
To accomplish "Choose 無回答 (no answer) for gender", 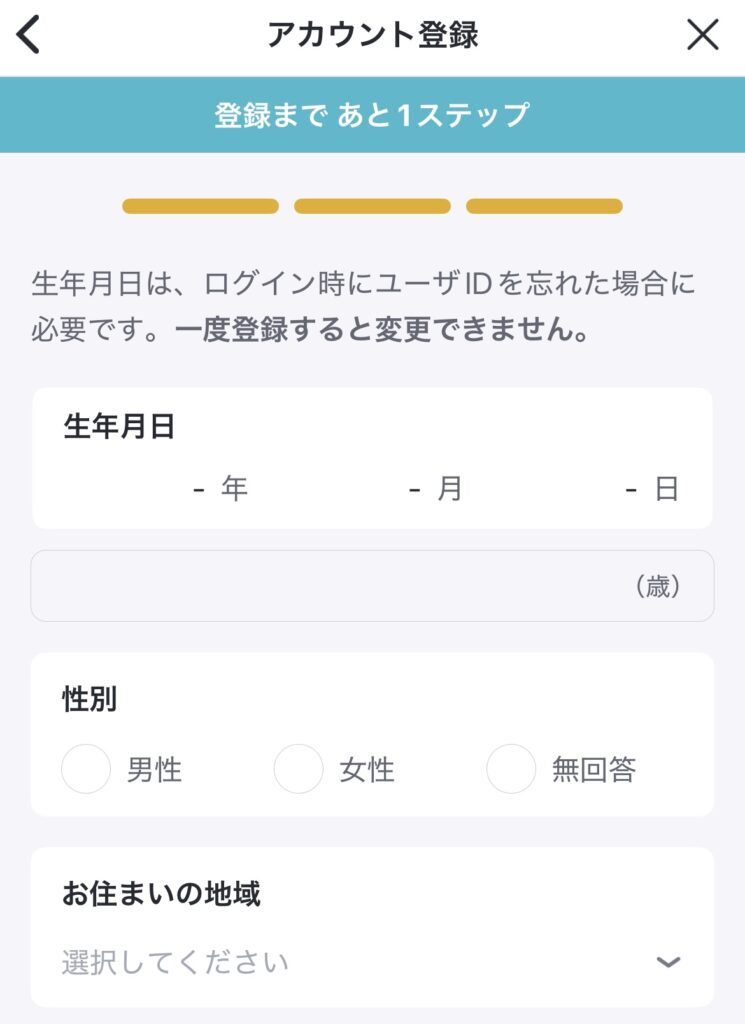I will 511,770.
